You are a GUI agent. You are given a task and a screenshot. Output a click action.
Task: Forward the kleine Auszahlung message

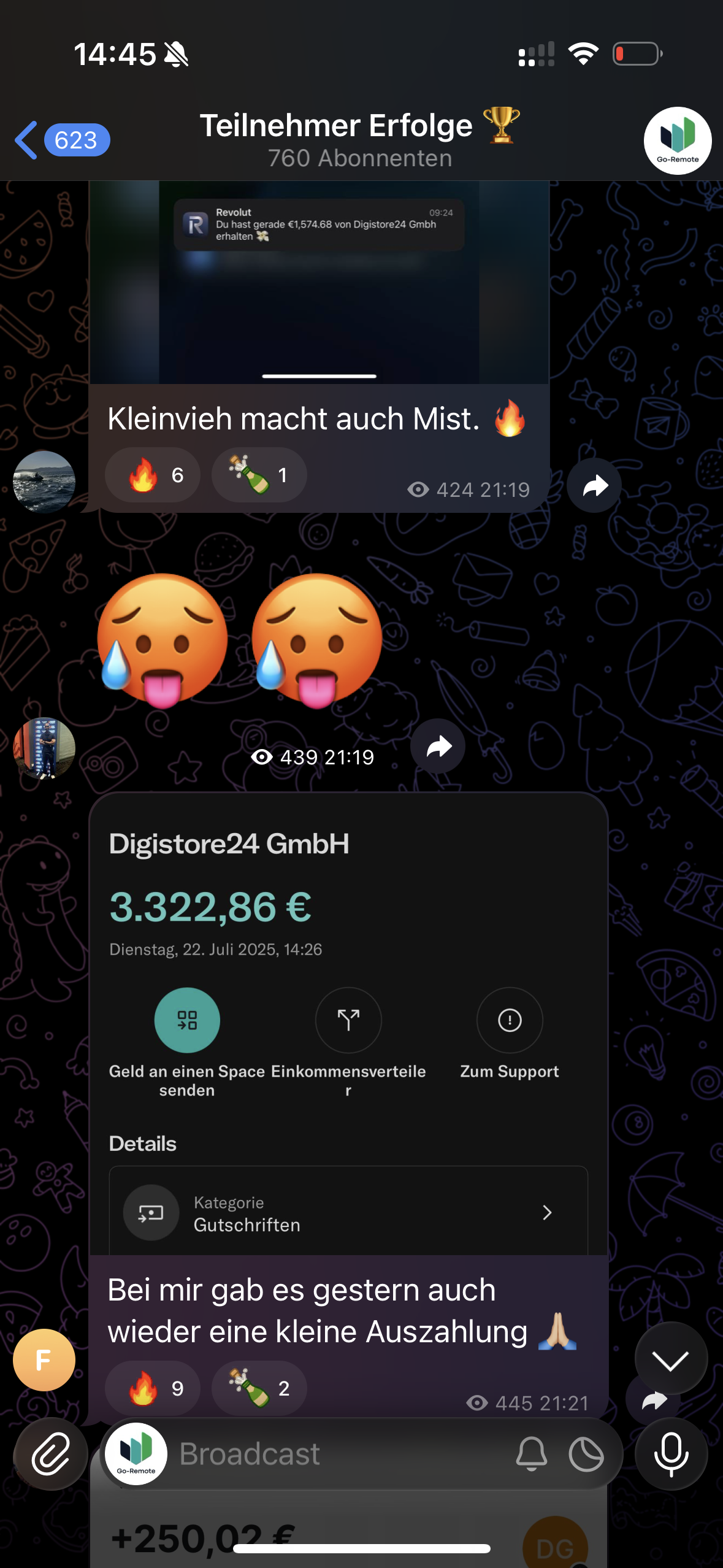[x=654, y=1402]
